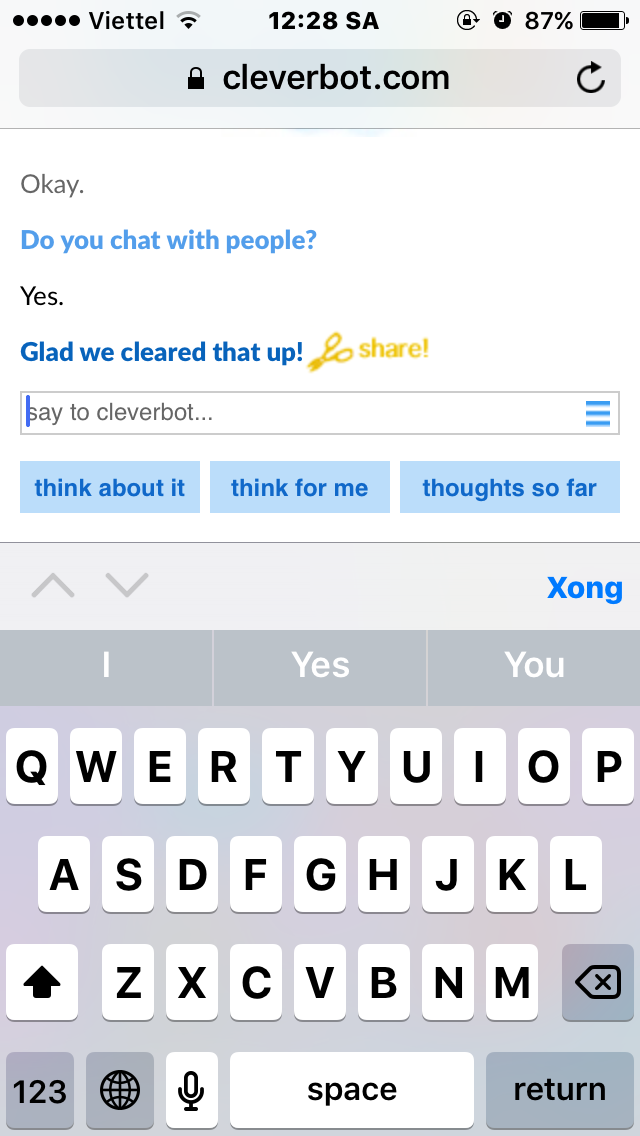Focus the say to cleverbot text field
This screenshot has height=1136, width=640.
(x=300, y=413)
